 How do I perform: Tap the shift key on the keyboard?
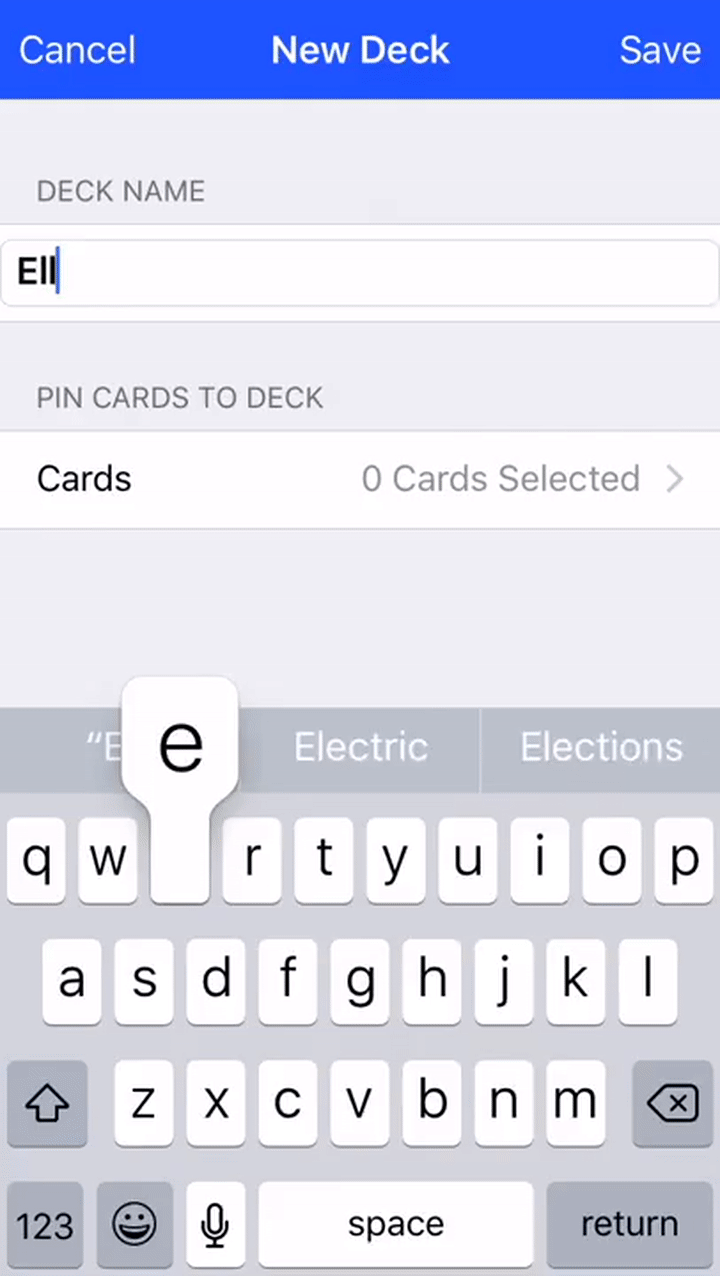47,1103
